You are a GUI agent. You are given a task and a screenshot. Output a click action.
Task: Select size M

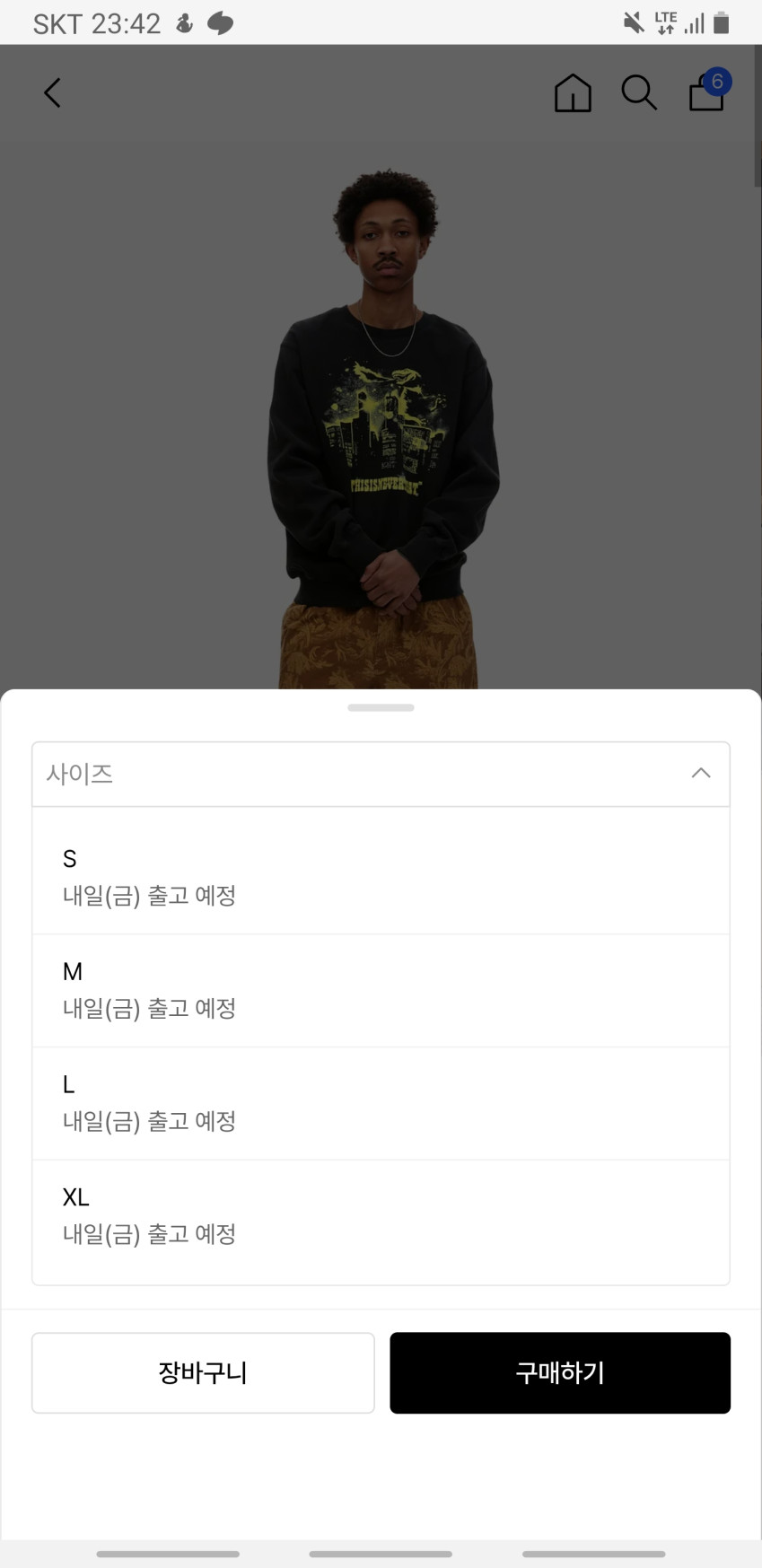tap(381, 989)
